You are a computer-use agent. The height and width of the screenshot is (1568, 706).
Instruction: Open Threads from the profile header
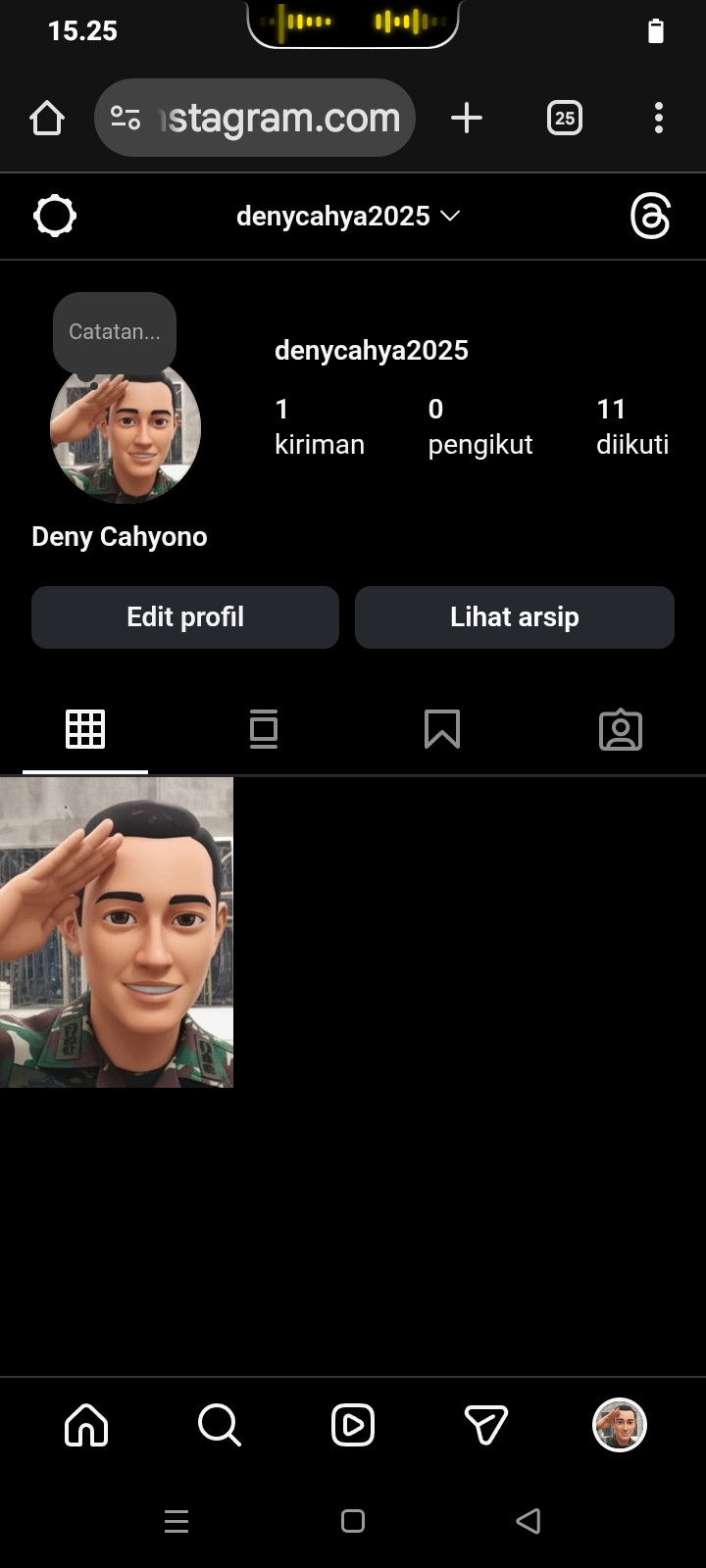[x=650, y=216]
